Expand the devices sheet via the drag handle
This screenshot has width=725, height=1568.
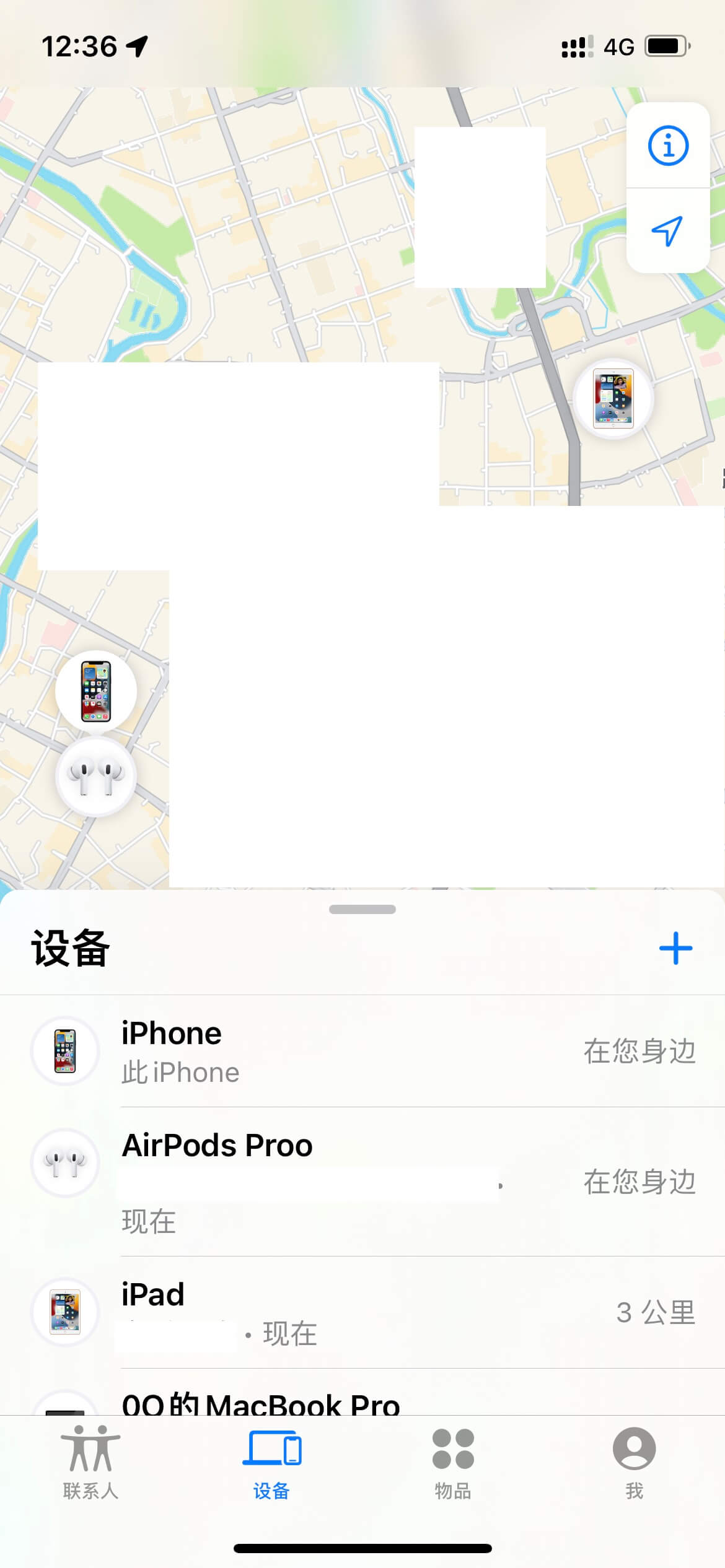[362, 909]
